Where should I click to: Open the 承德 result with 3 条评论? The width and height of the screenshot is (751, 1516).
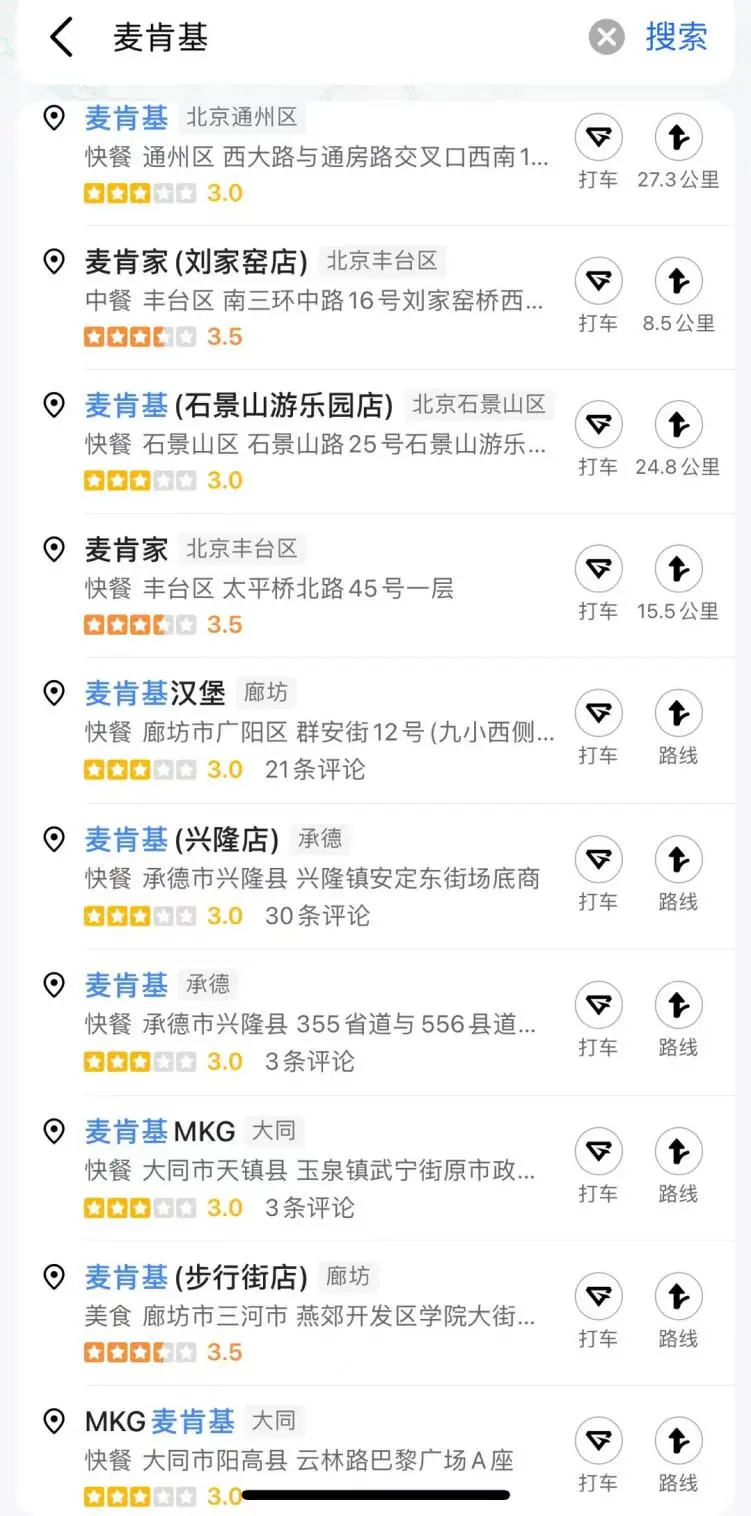(x=125, y=984)
